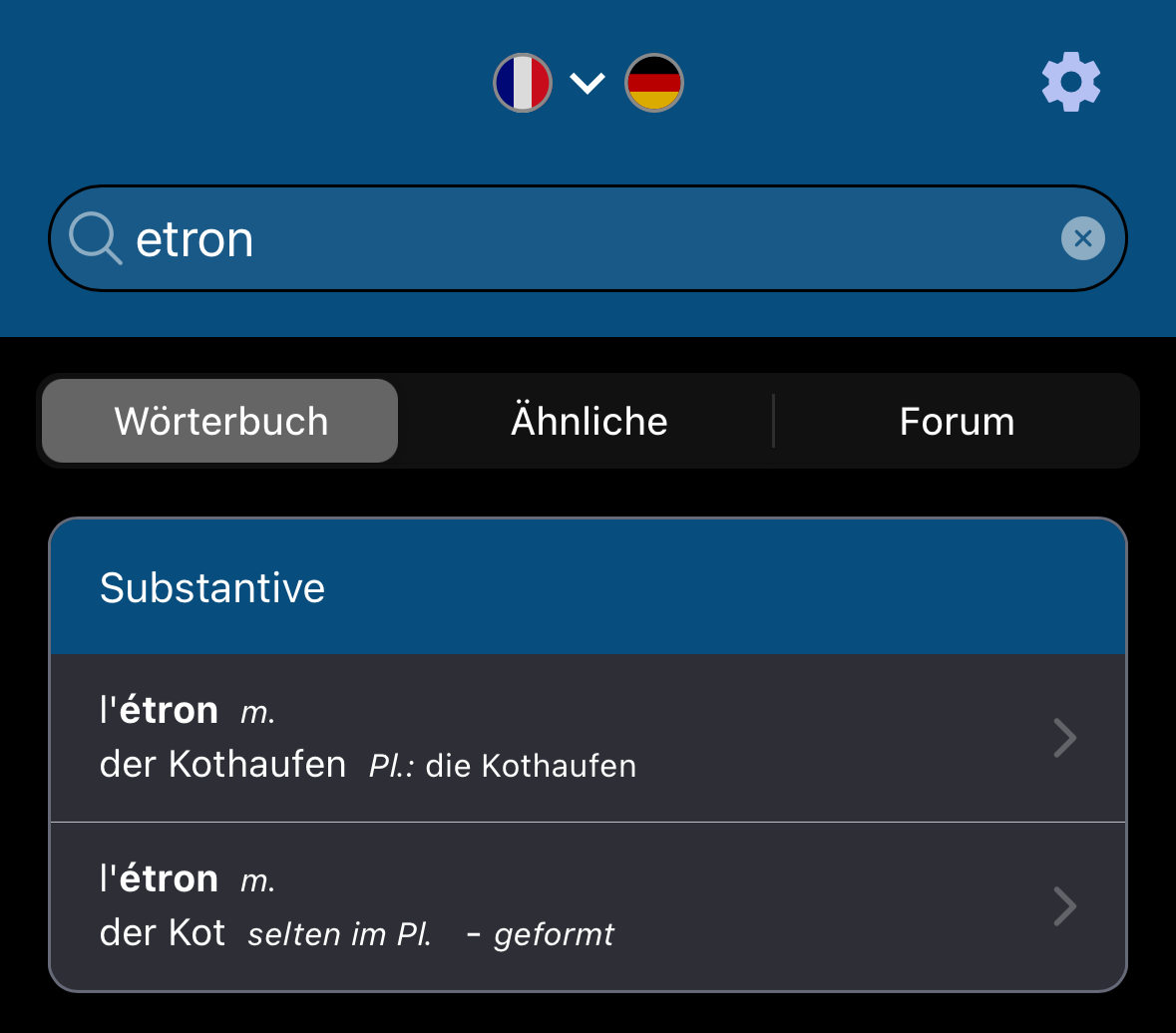Image resolution: width=1176 pixels, height=1033 pixels.
Task: Switch to the Ähnliche tab
Action: point(588,421)
